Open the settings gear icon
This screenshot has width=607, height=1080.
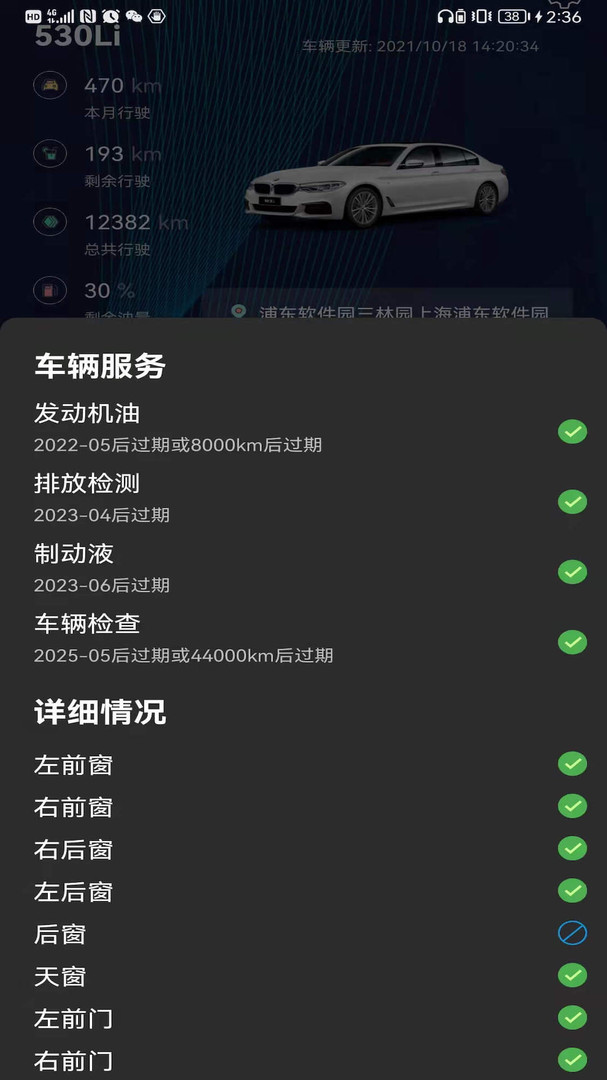tap(564, 4)
